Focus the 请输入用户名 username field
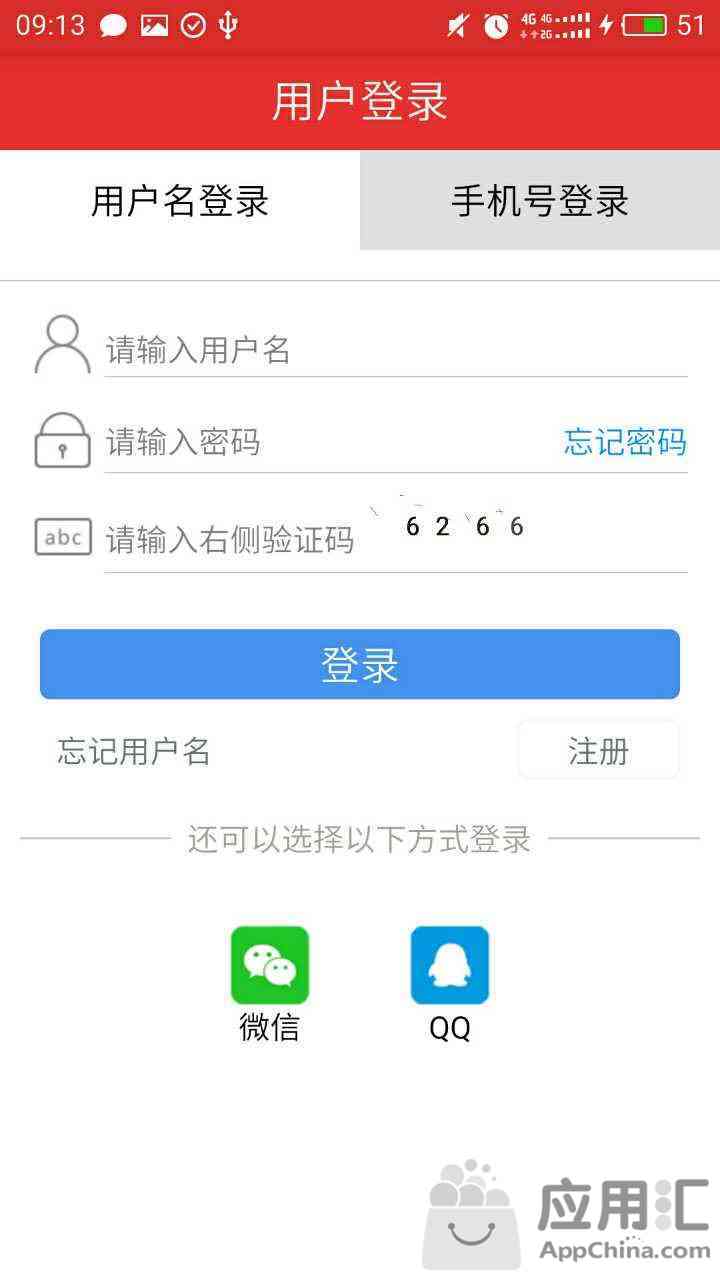 pyautogui.click(x=395, y=350)
